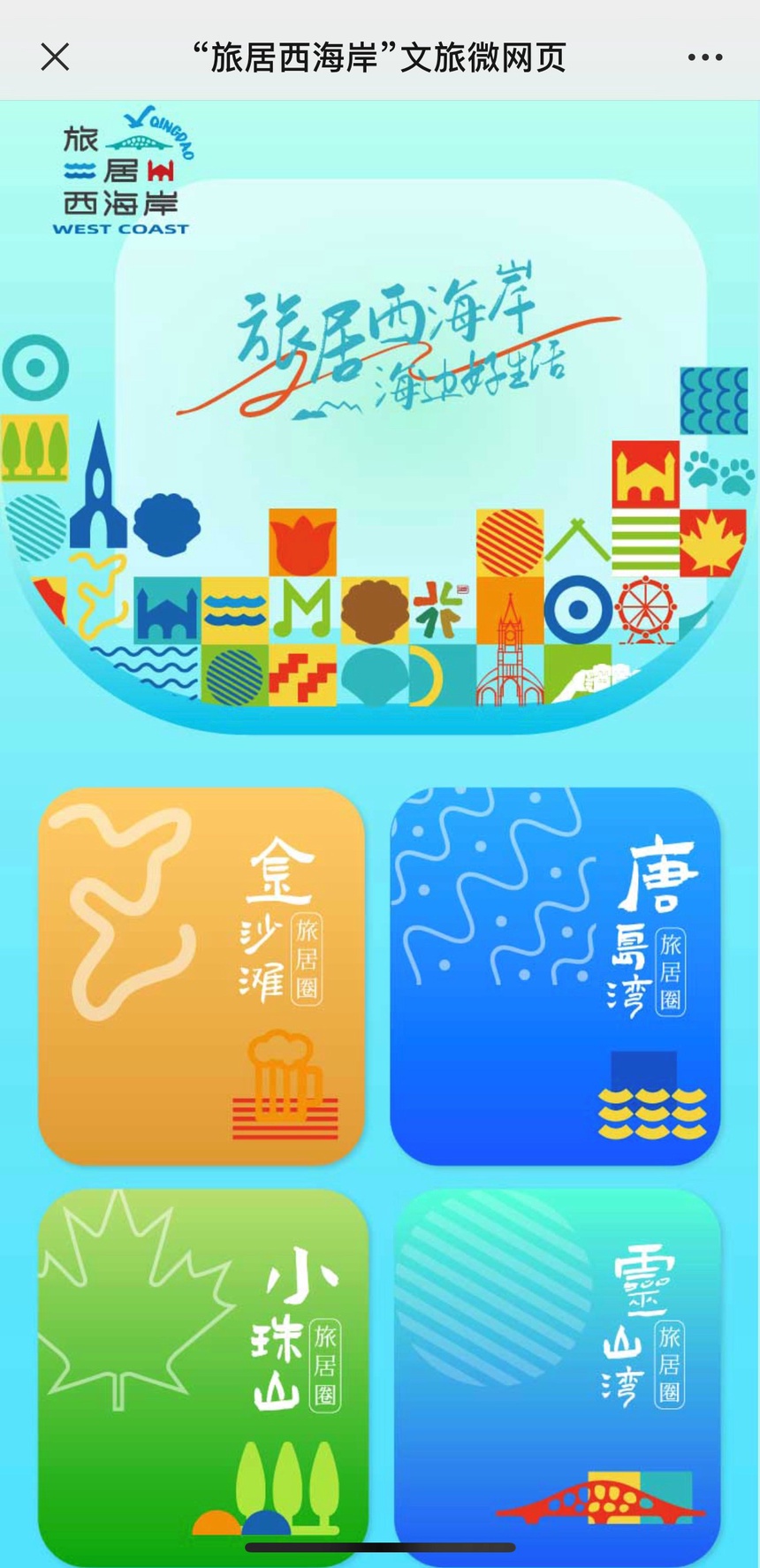
Task: Select the 小珠山旅居圈 card
Action: [201, 1370]
